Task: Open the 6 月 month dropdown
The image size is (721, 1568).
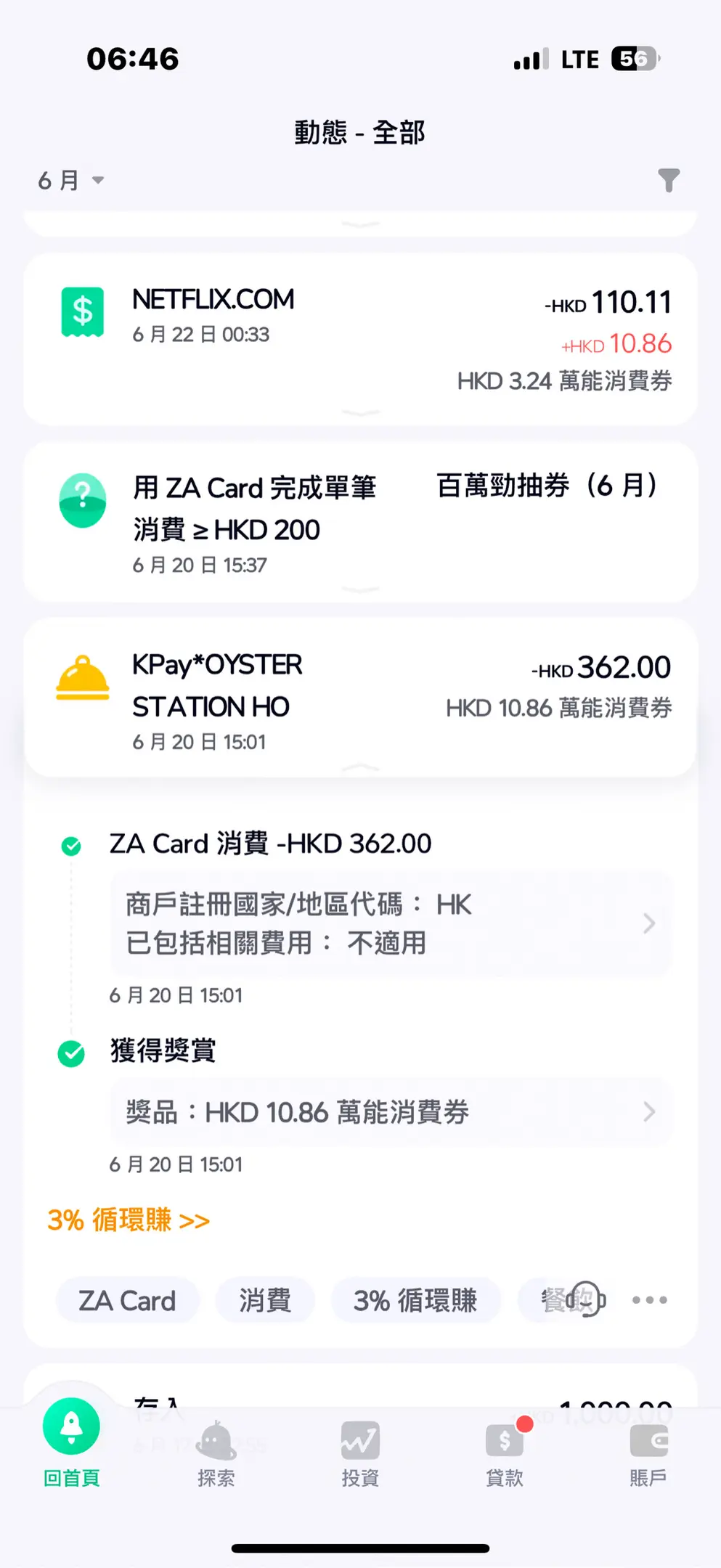Action: coord(71,180)
